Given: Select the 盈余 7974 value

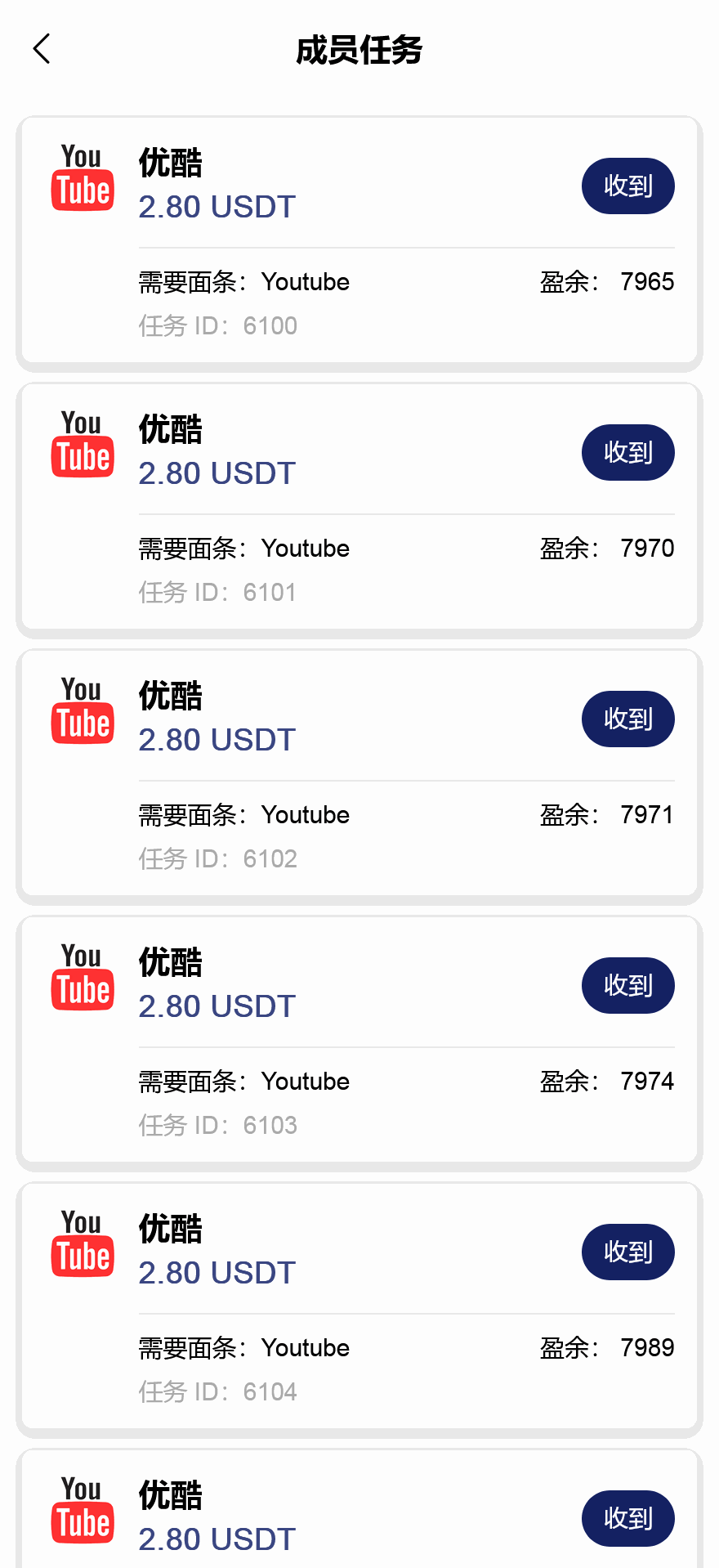Looking at the screenshot, I should 649,1081.
